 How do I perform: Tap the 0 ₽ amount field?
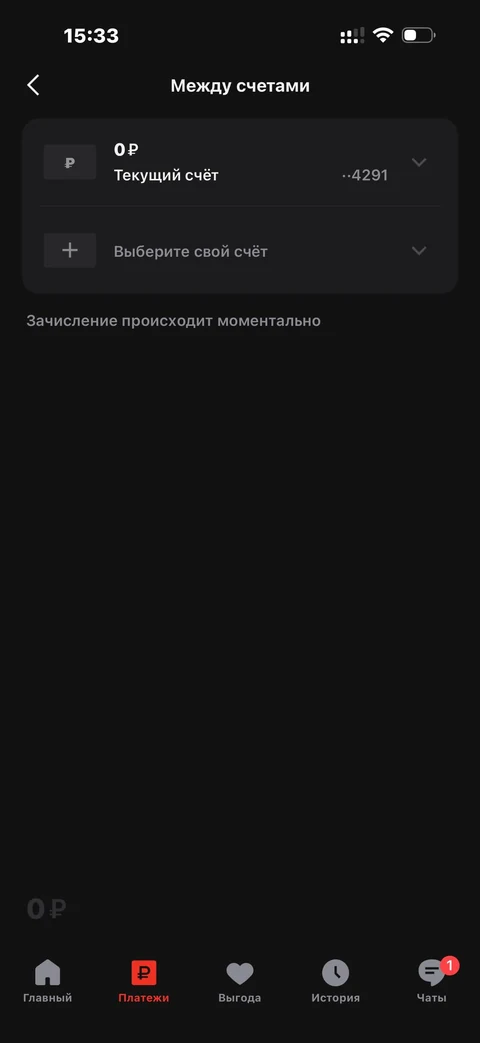[47, 909]
